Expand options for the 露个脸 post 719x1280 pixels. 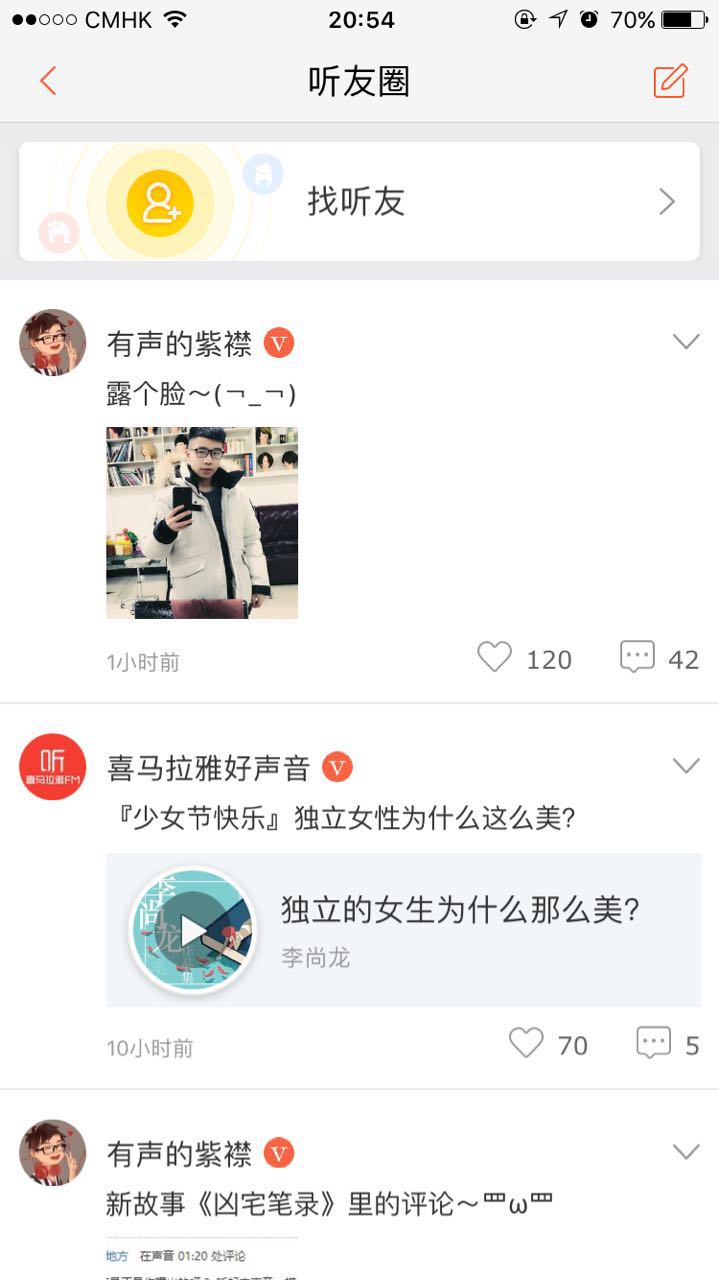[686, 342]
